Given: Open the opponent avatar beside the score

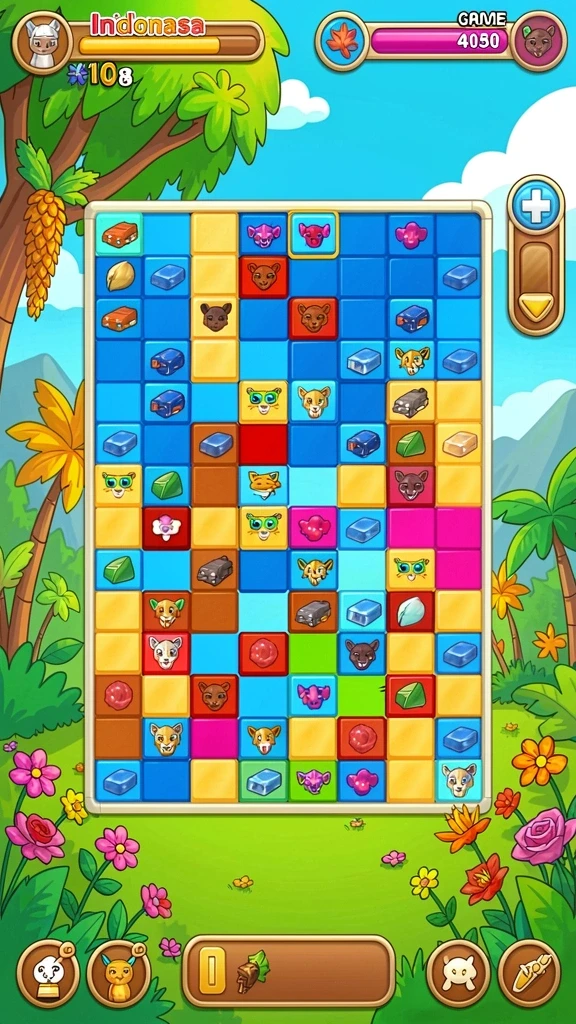Looking at the screenshot, I should (x=538, y=41).
